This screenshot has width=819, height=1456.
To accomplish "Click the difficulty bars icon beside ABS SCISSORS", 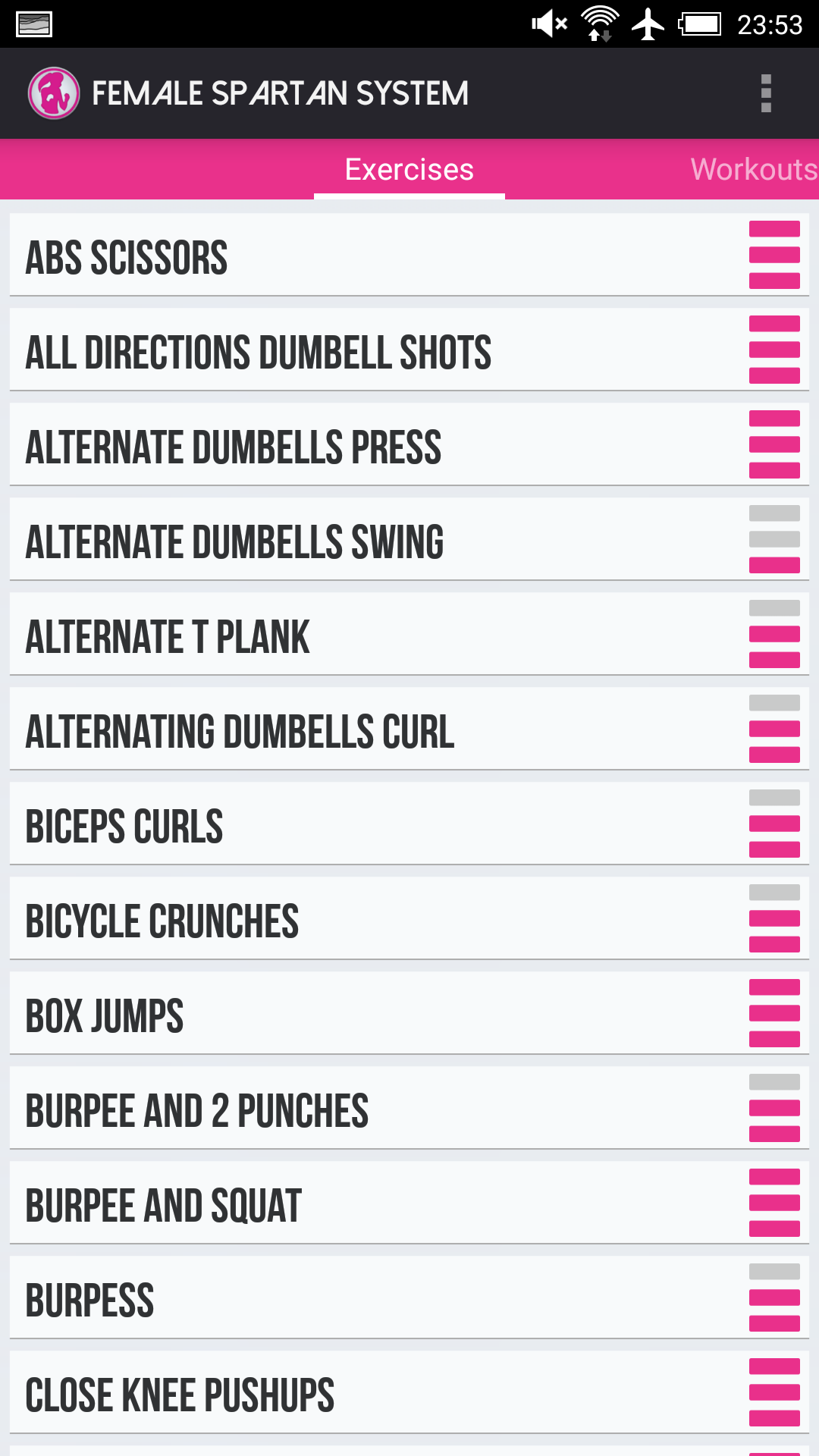I will click(x=774, y=255).
